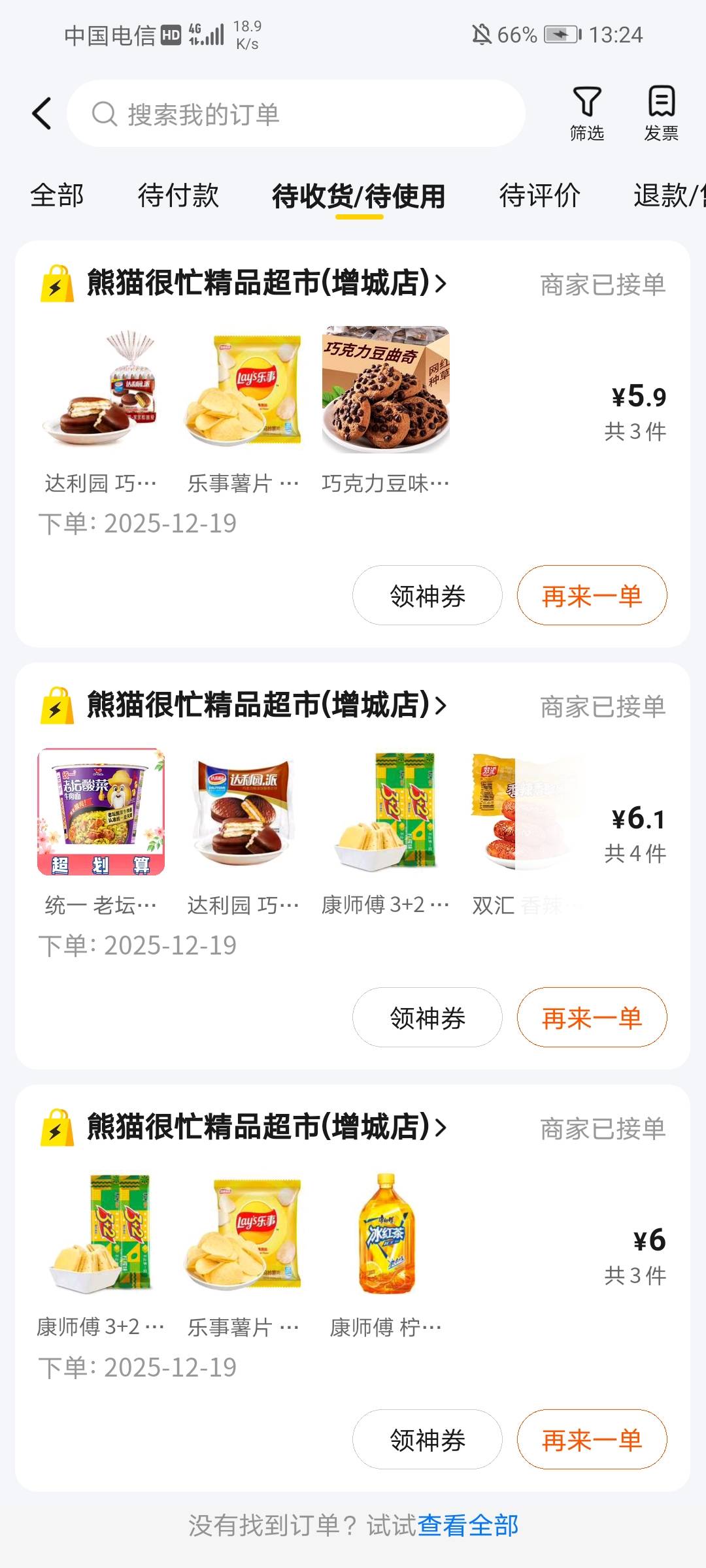
Task: Open the 统一老坛 noodle product image
Action: click(101, 811)
